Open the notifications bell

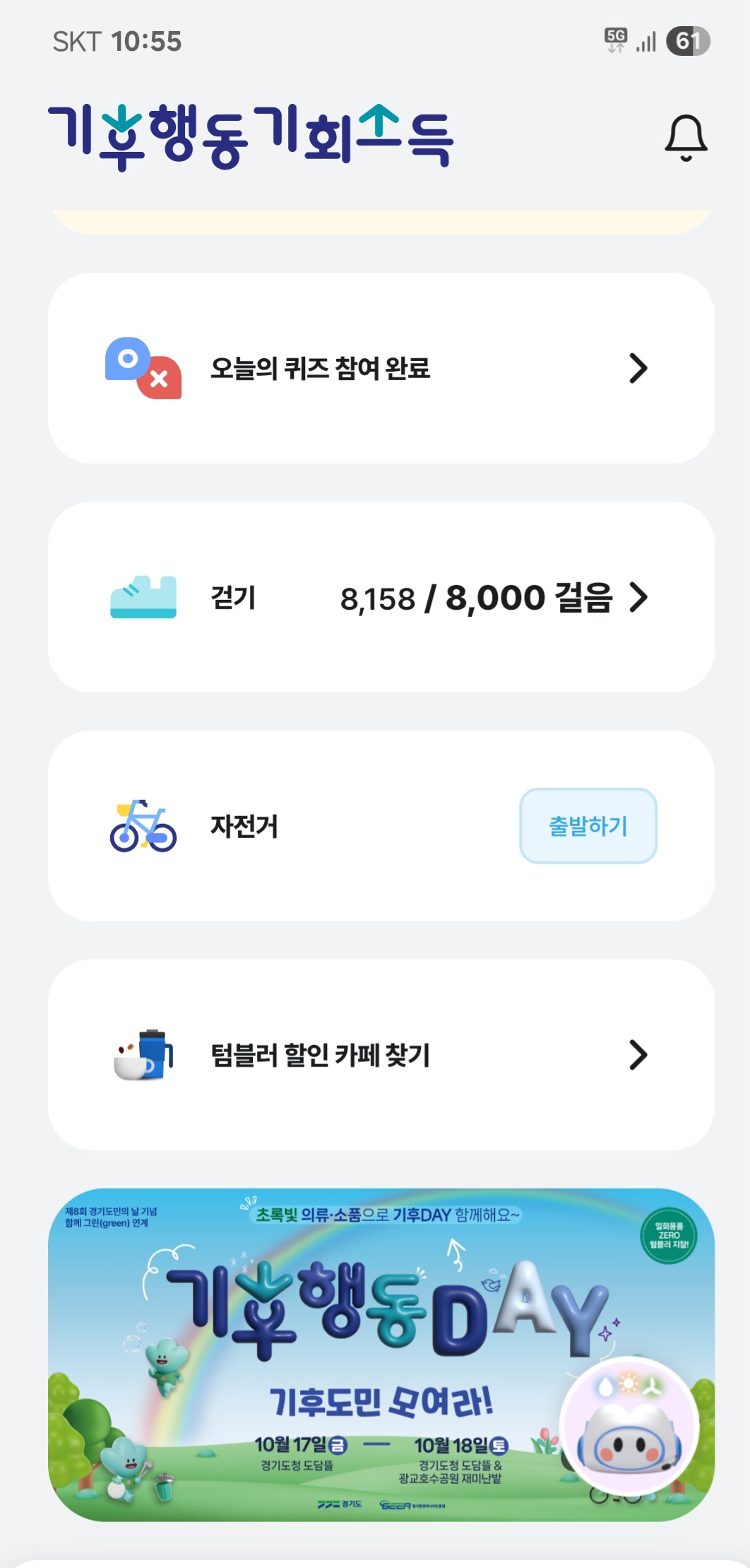(686, 137)
